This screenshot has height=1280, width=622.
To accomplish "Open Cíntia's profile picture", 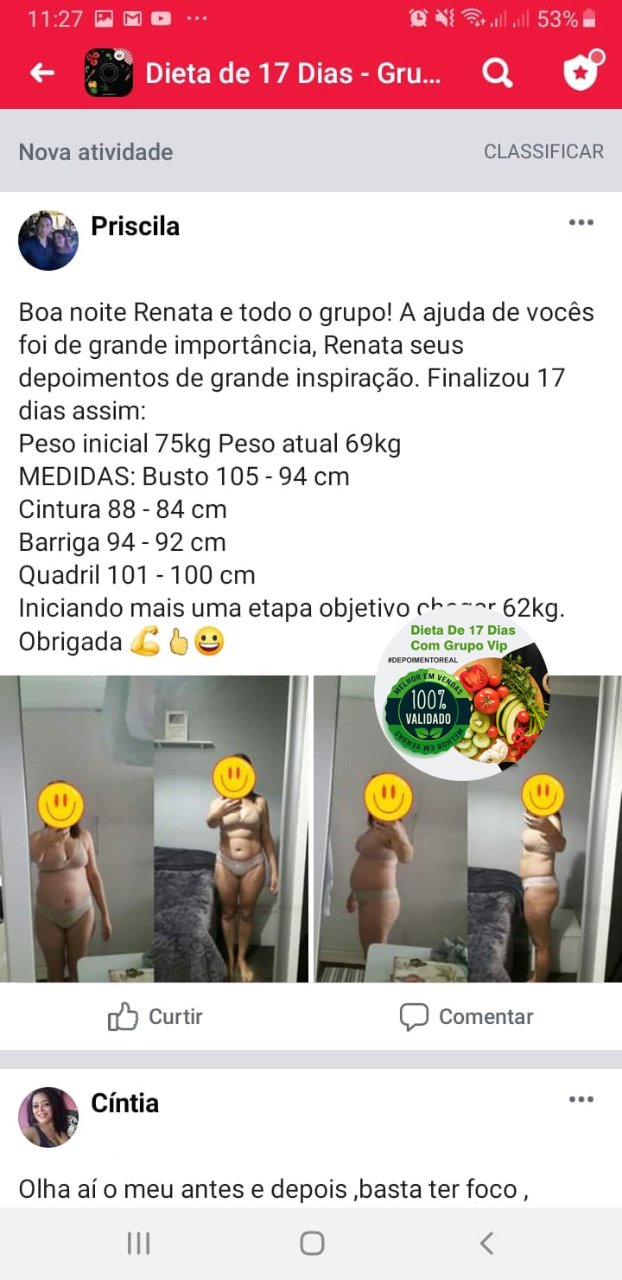I will [x=48, y=1116].
